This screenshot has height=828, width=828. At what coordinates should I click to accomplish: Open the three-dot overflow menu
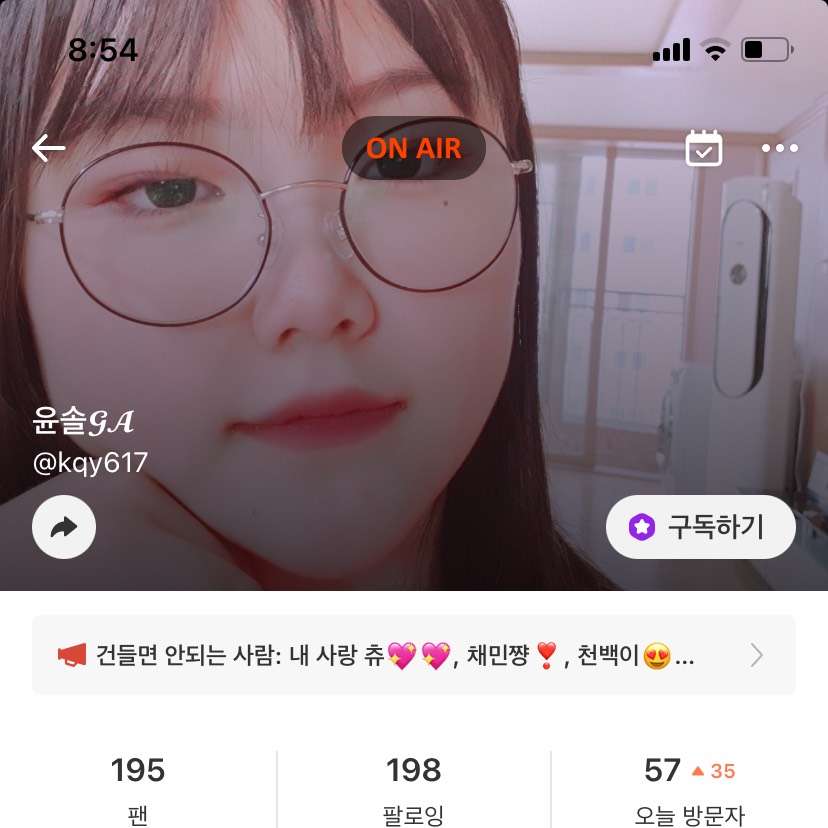[779, 149]
